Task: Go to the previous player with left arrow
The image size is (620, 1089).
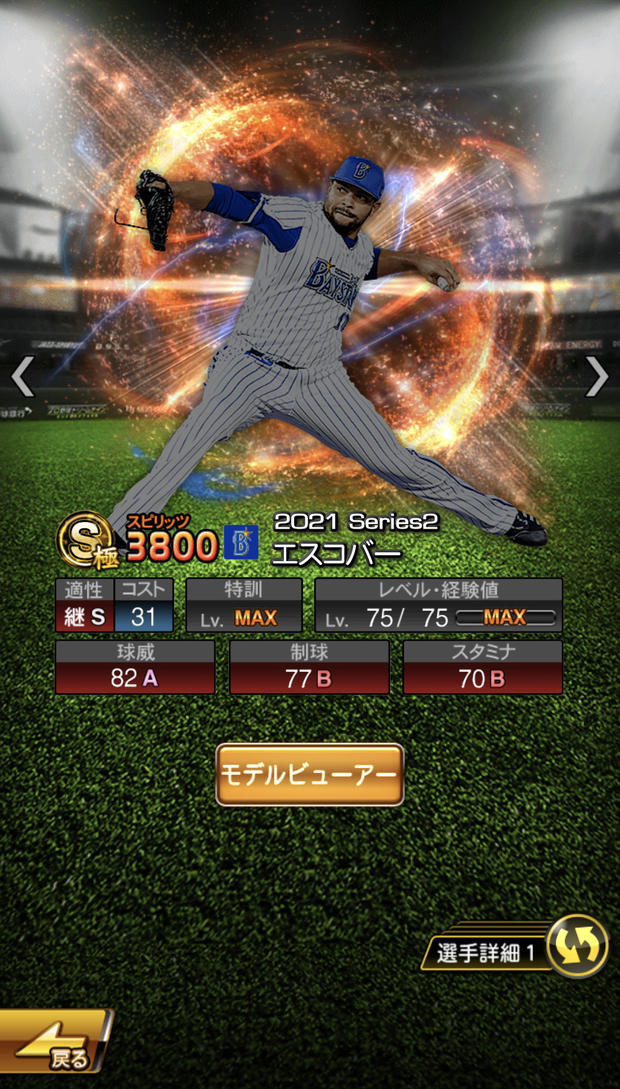Action: [22, 376]
